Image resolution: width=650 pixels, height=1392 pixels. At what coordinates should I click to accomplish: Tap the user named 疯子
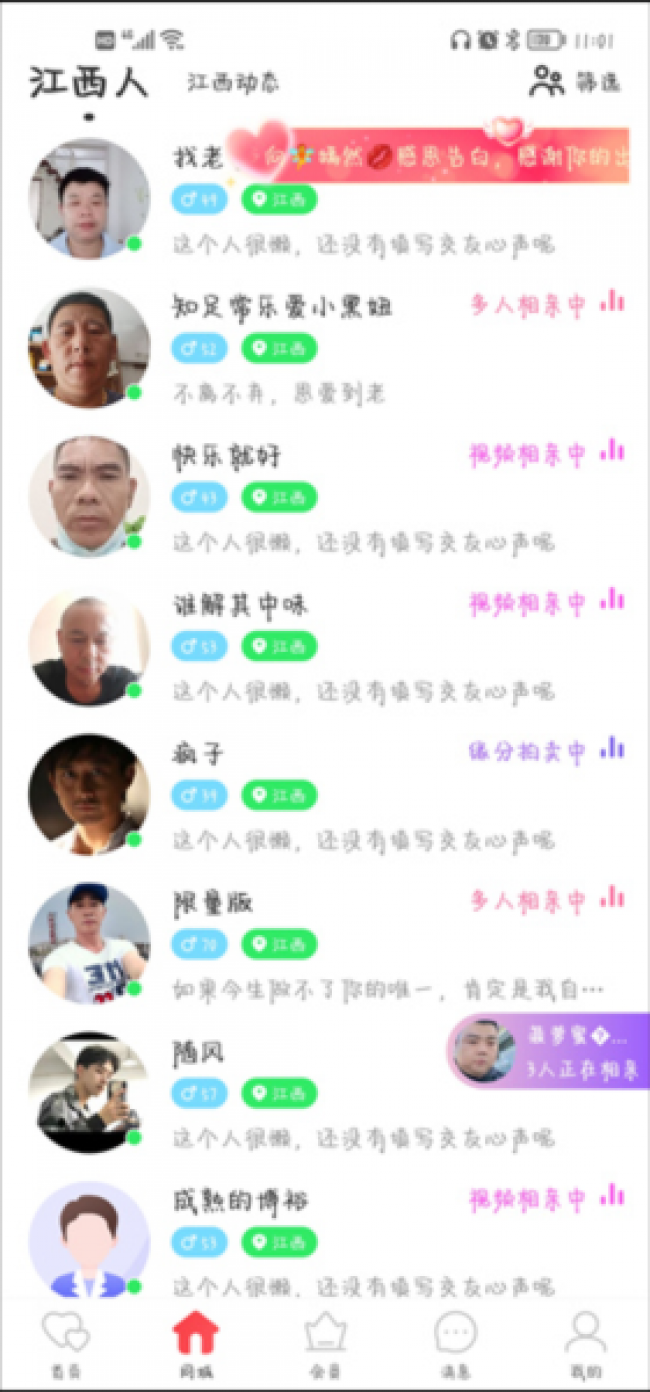point(198,754)
